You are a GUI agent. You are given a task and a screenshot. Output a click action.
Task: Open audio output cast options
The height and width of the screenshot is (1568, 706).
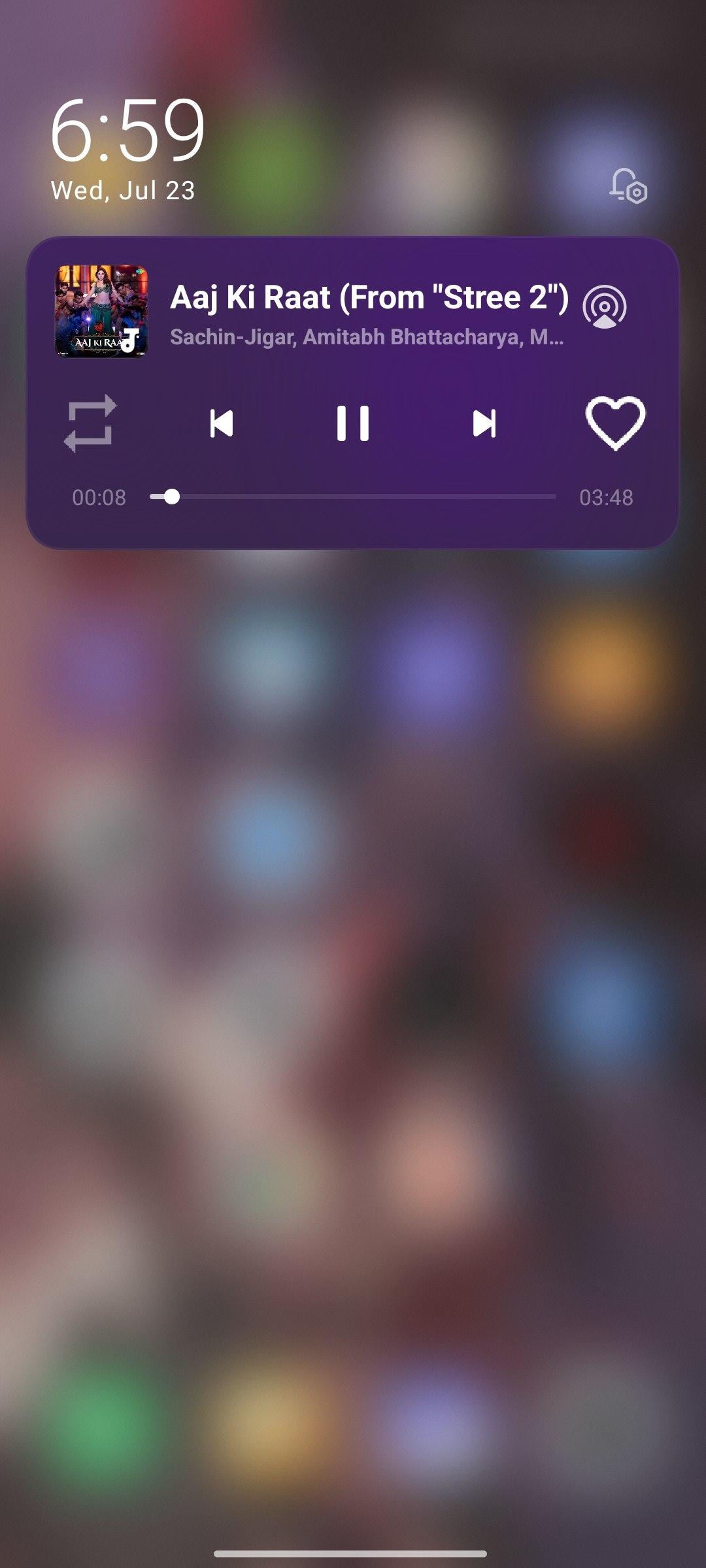point(605,306)
